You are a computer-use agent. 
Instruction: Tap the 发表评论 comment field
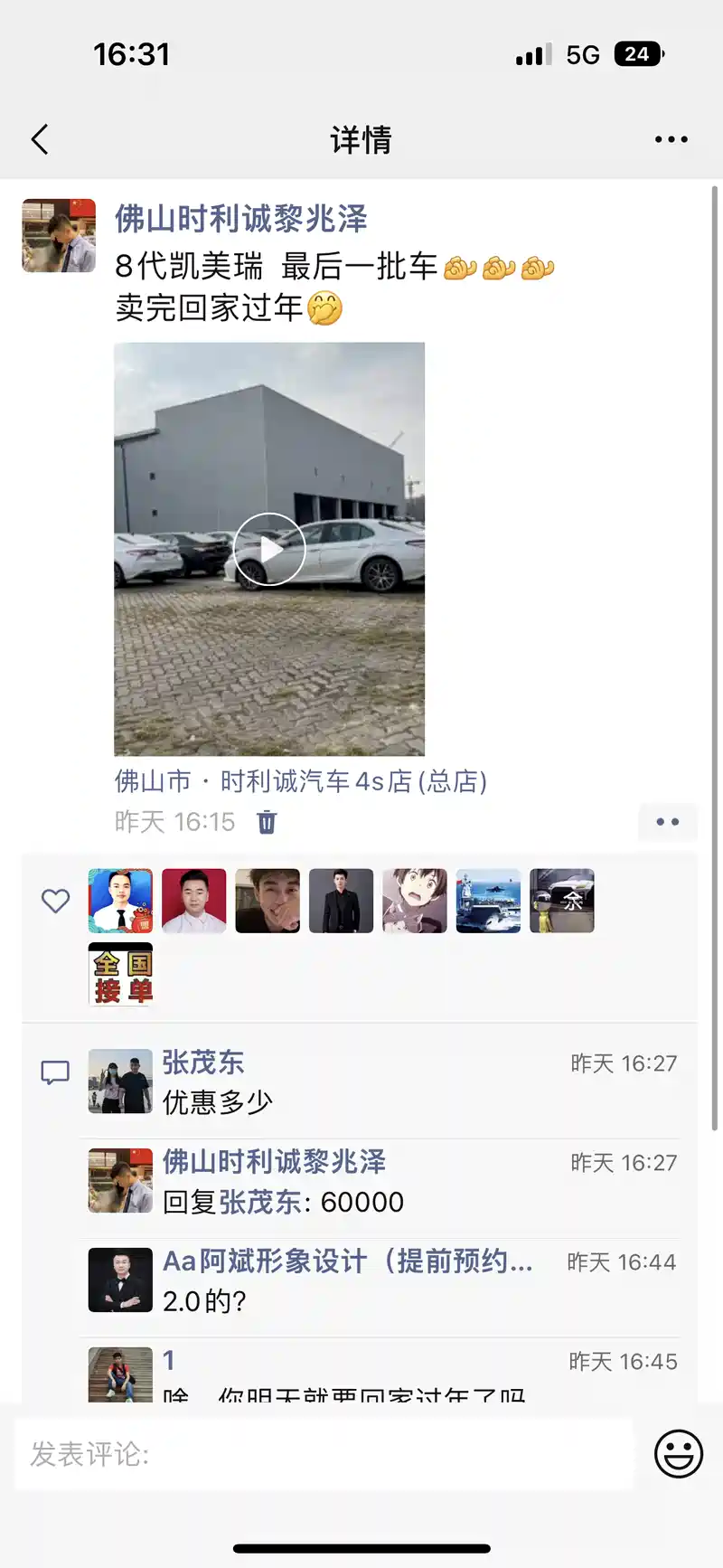pyautogui.click(x=324, y=1454)
